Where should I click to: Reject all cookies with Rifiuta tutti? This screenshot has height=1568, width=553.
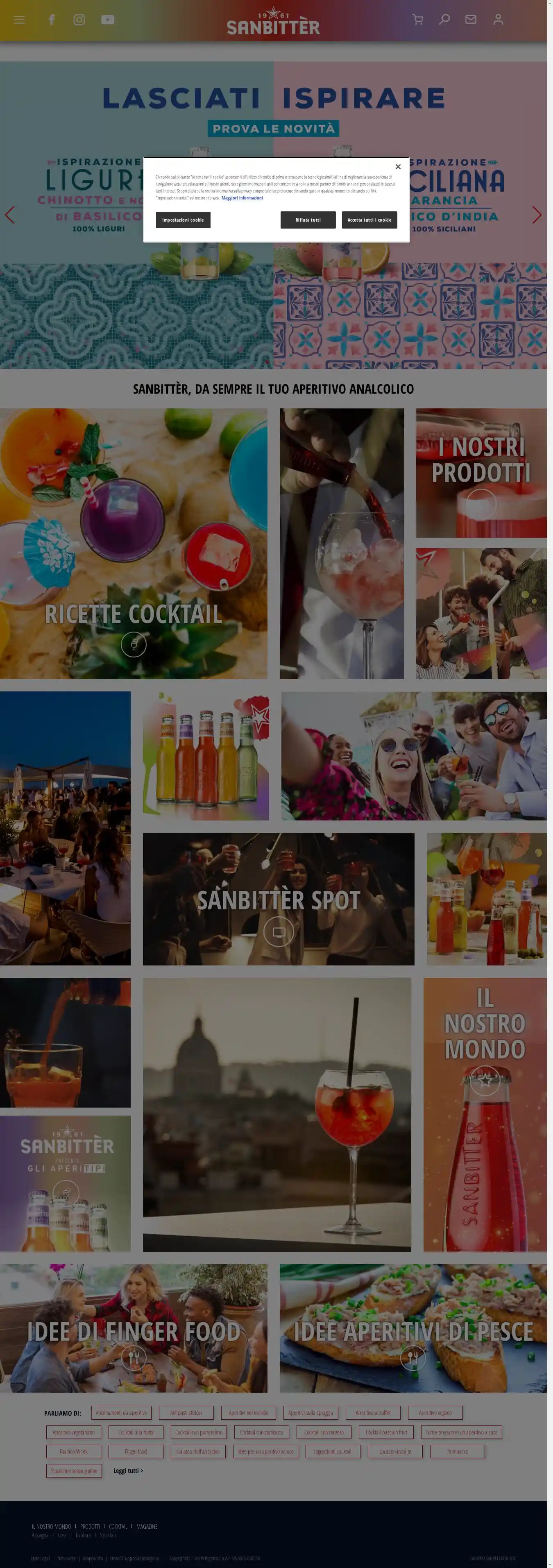308,220
